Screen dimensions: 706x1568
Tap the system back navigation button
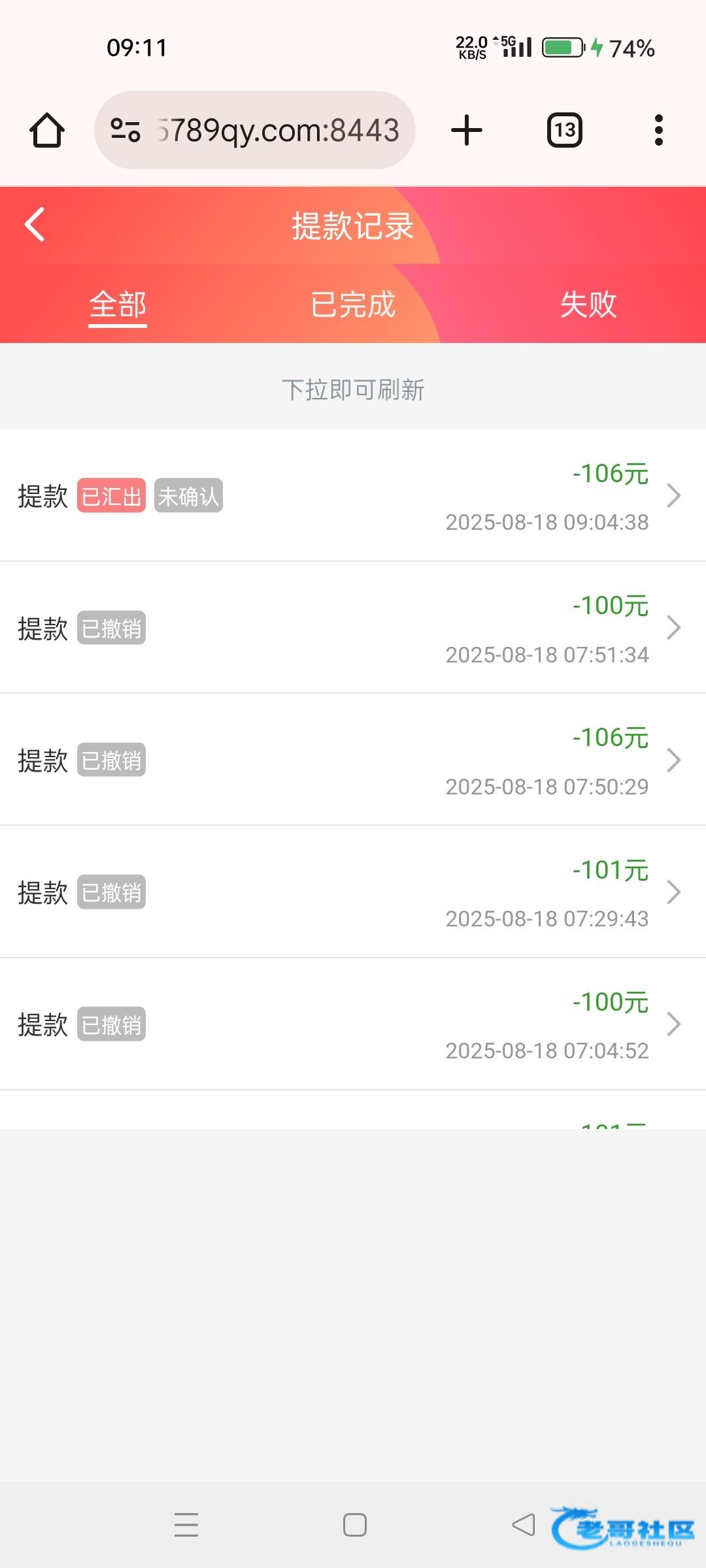pos(523,1525)
